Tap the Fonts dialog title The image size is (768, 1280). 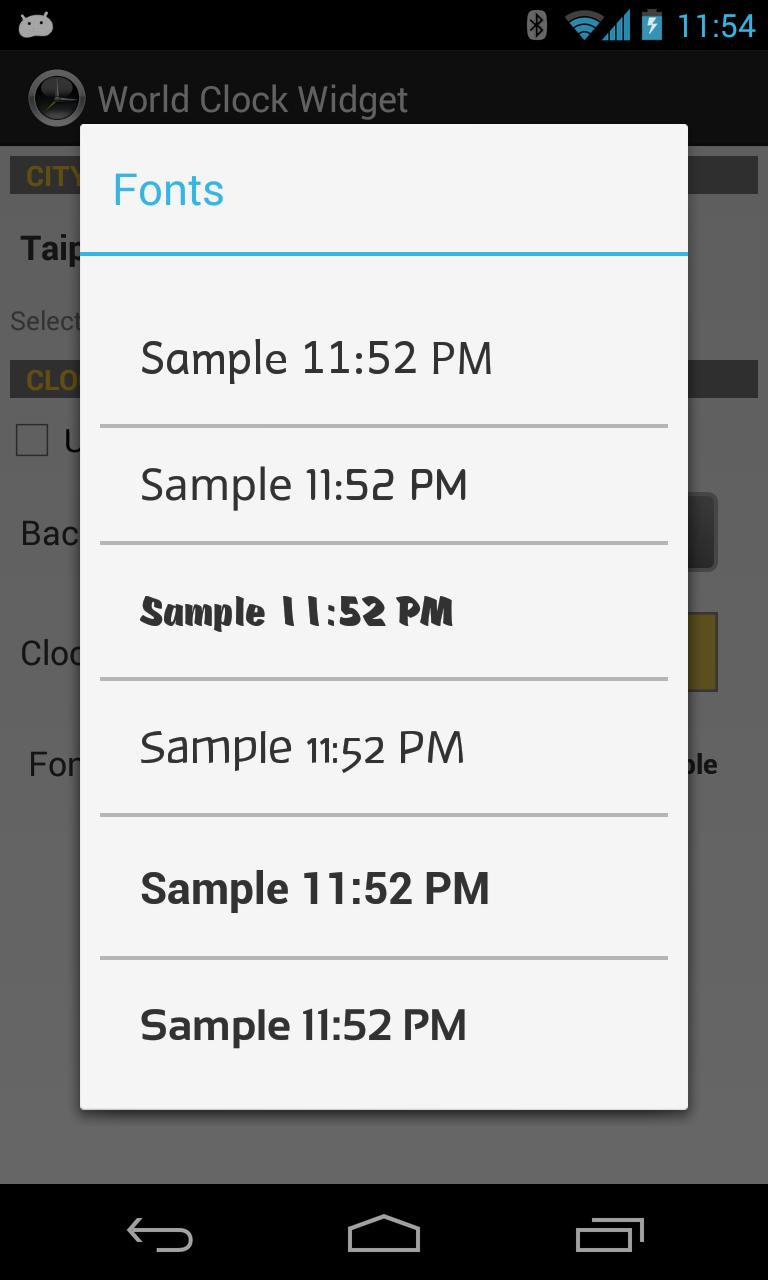pos(168,189)
